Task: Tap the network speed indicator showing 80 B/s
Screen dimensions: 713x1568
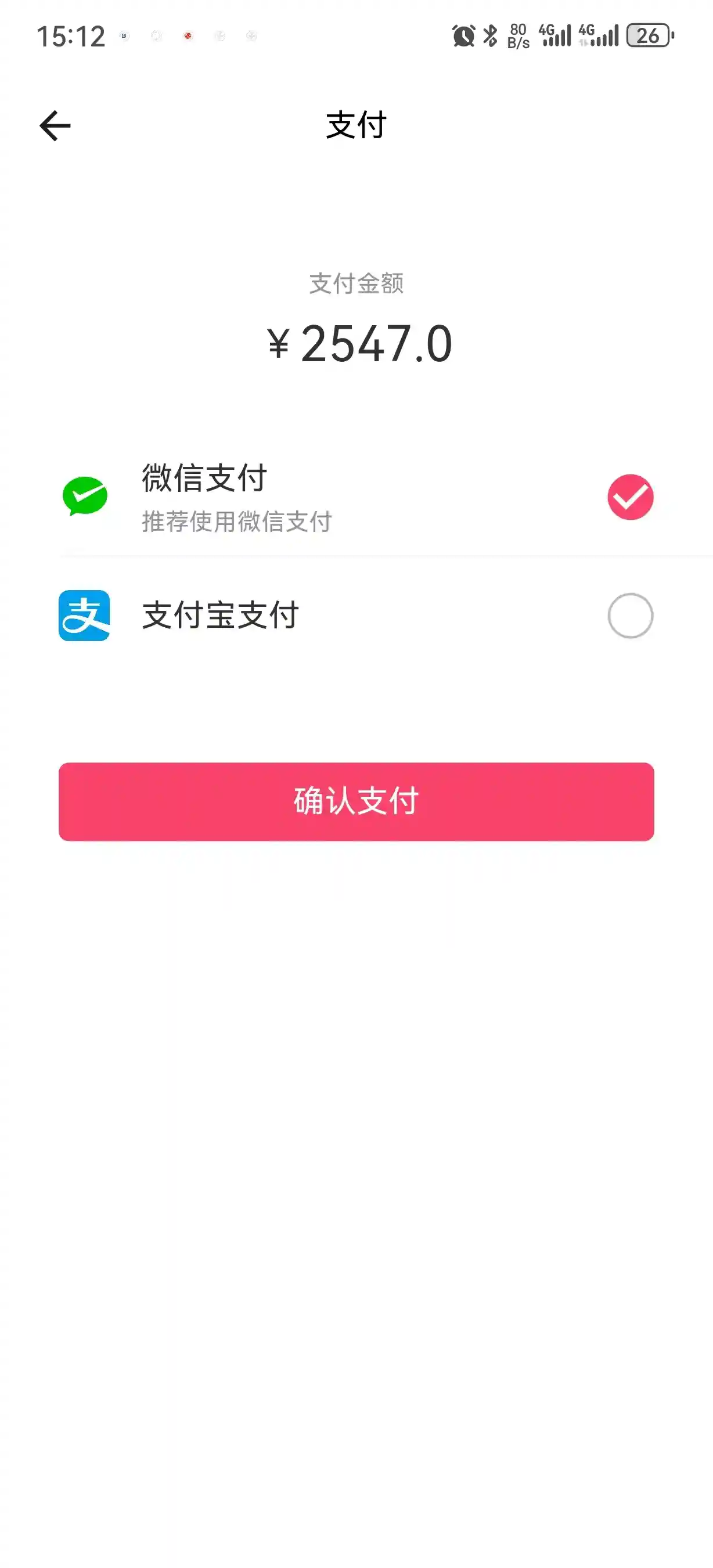Action: pos(517,37)
